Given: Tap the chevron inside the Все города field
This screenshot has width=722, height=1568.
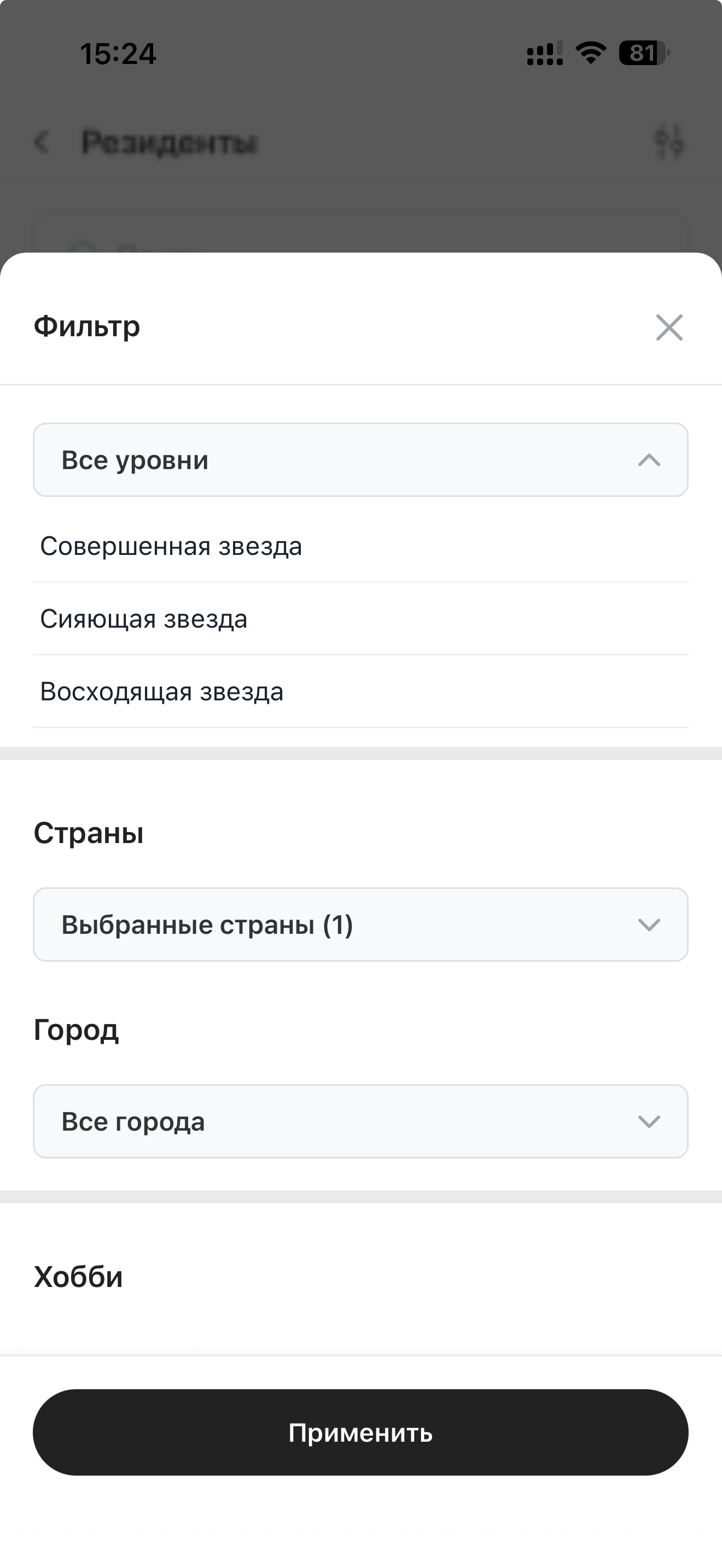Looking at the screenshot, I should [x=650, y=1122].
